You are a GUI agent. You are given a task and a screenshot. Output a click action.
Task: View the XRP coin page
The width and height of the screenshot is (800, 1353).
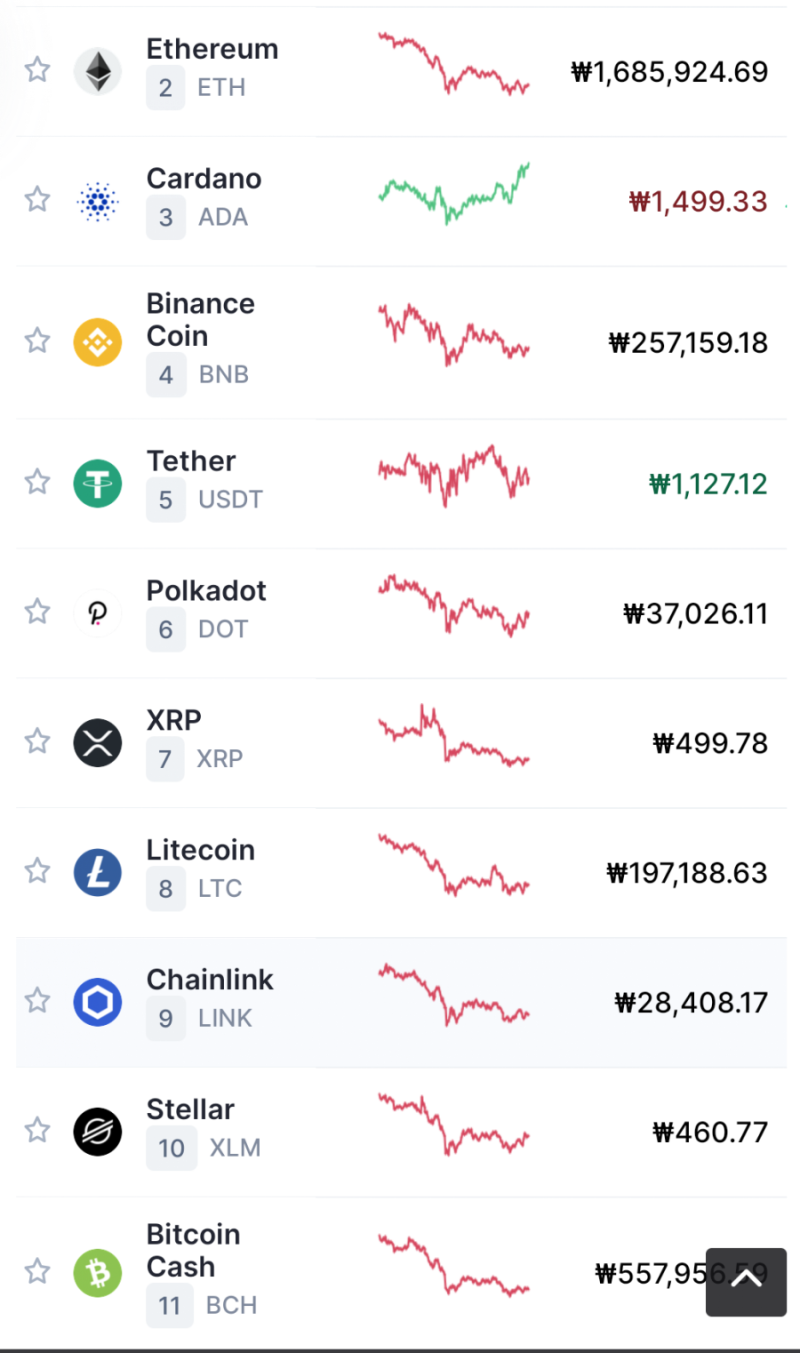174,720
